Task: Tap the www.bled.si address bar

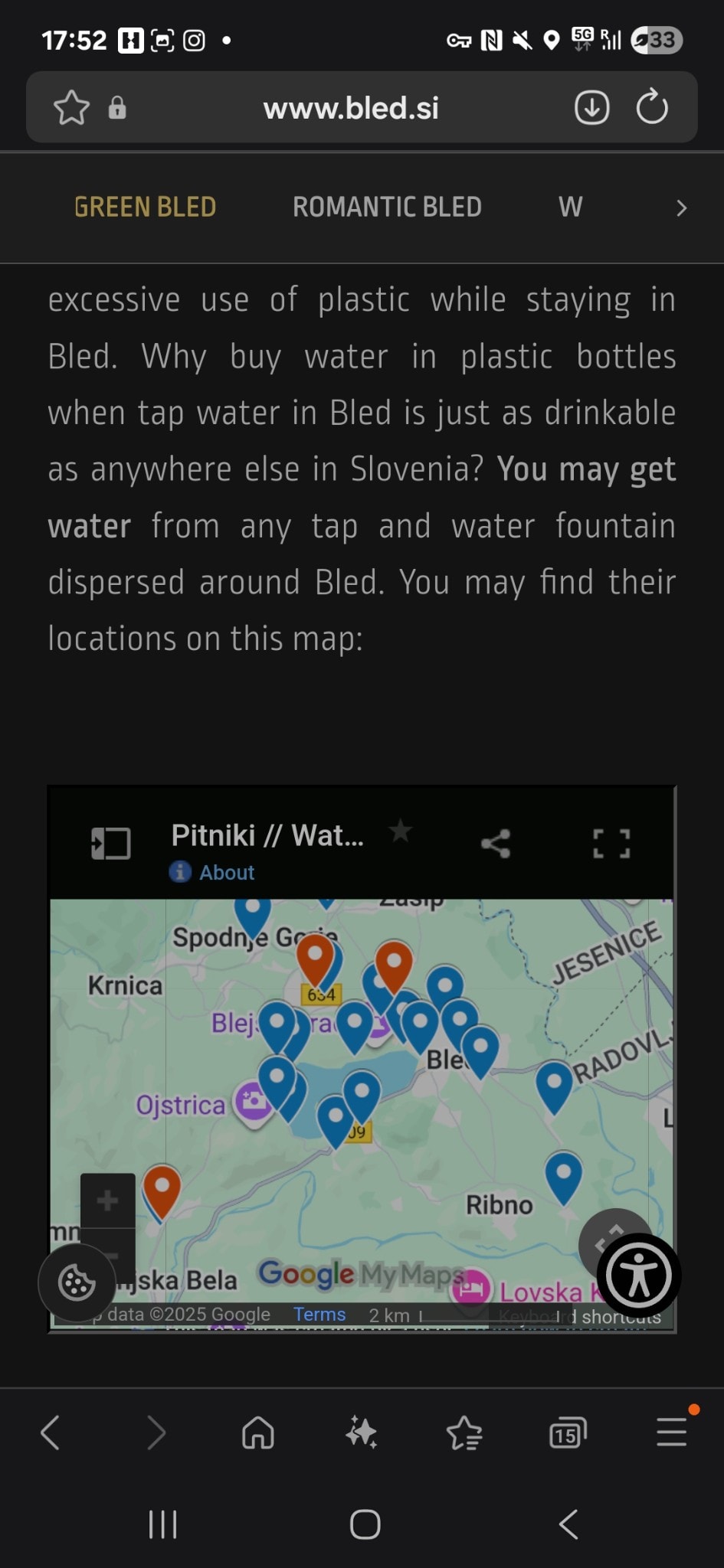Action: pos(351,108)
